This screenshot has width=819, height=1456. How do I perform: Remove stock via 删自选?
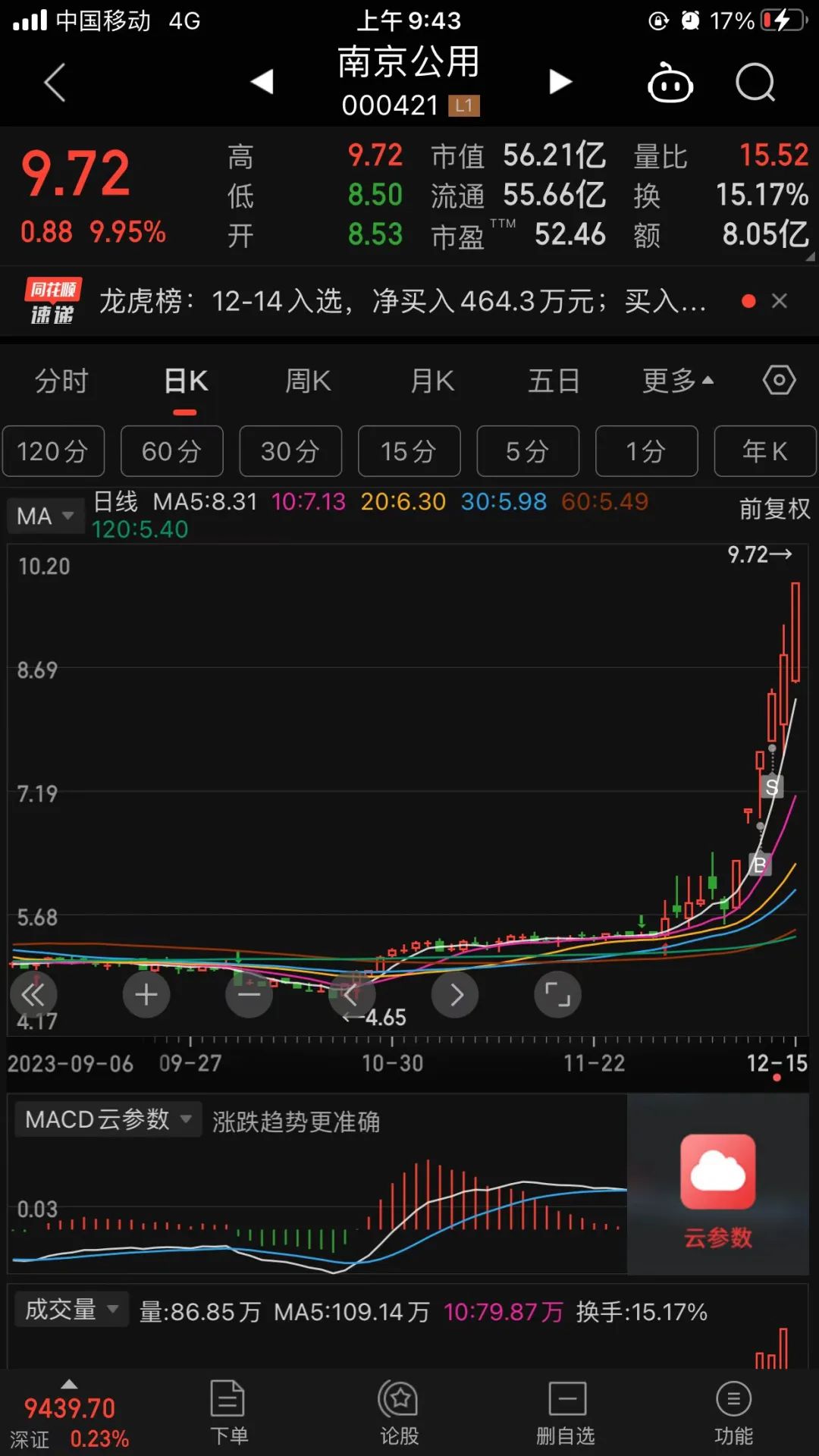(566, 1414)
